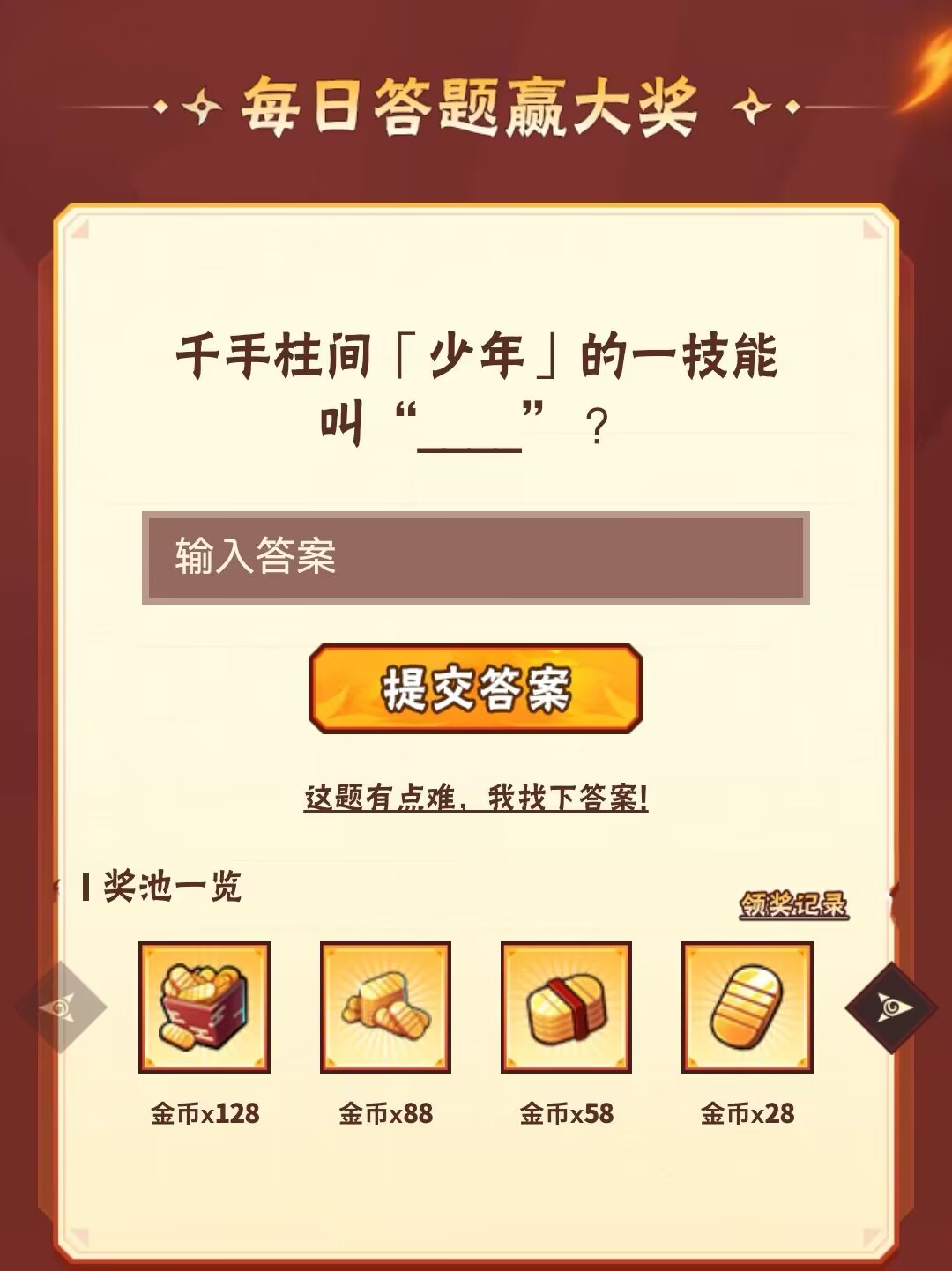The height and width of the screenshot is (1271, 952).
Task: Show next prizes with the right arrow
Action: tap(891, 1007)
